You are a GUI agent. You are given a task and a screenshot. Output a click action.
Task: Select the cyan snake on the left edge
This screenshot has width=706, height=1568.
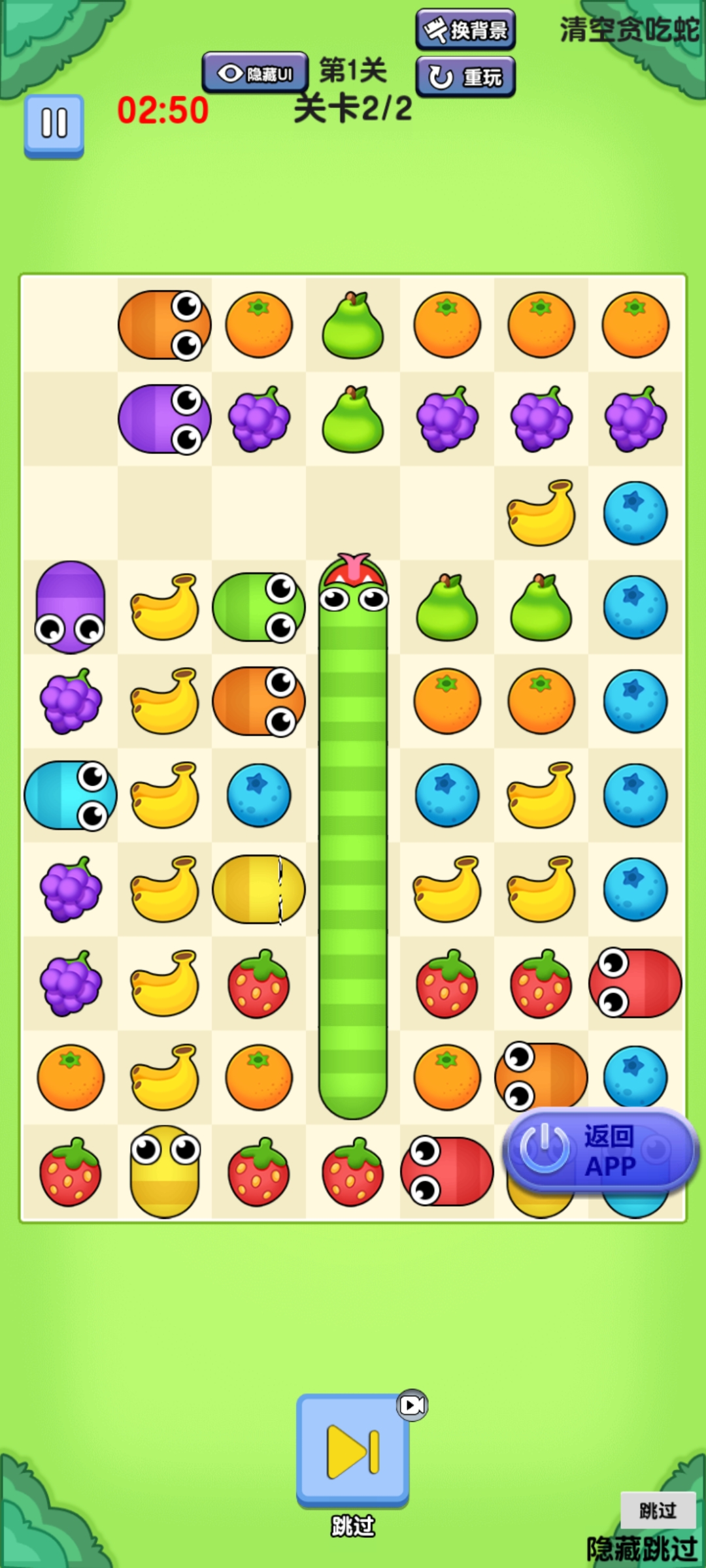tap(71, 795)
